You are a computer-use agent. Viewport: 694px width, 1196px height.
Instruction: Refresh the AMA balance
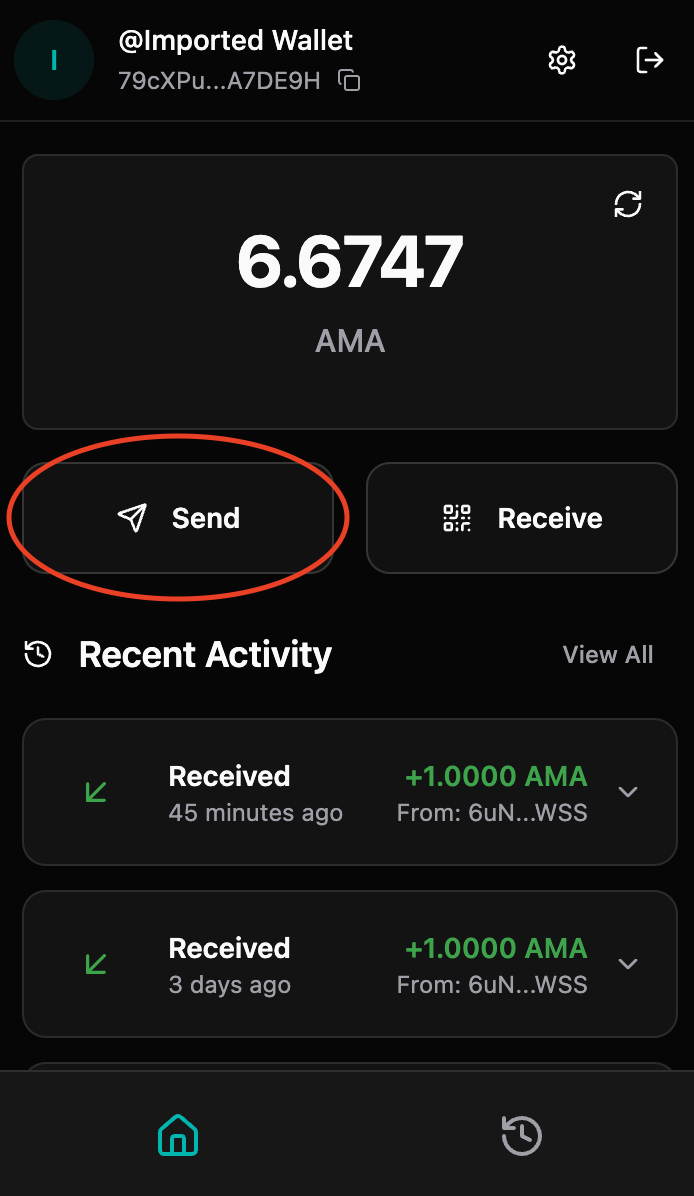[628, 205]
